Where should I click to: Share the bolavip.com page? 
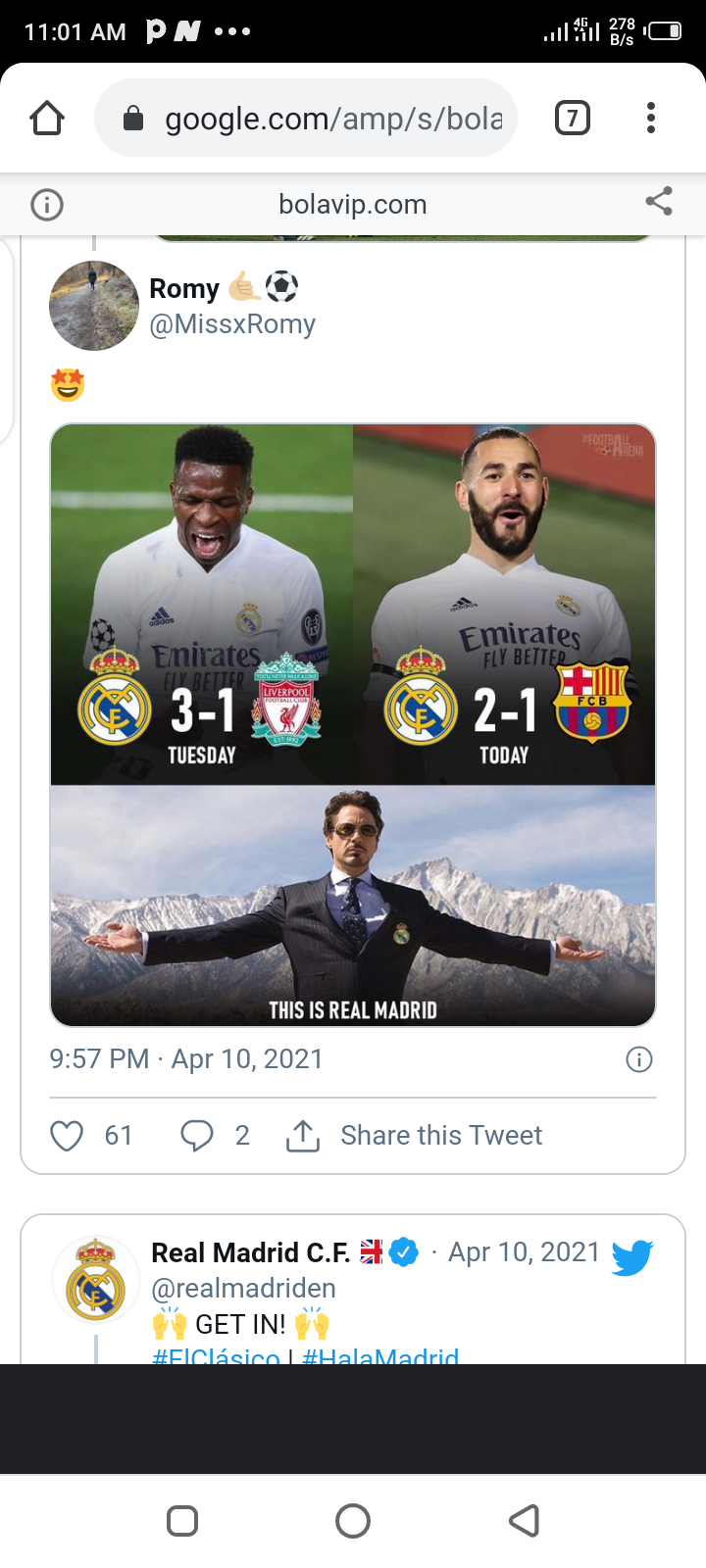coord(659,202)
